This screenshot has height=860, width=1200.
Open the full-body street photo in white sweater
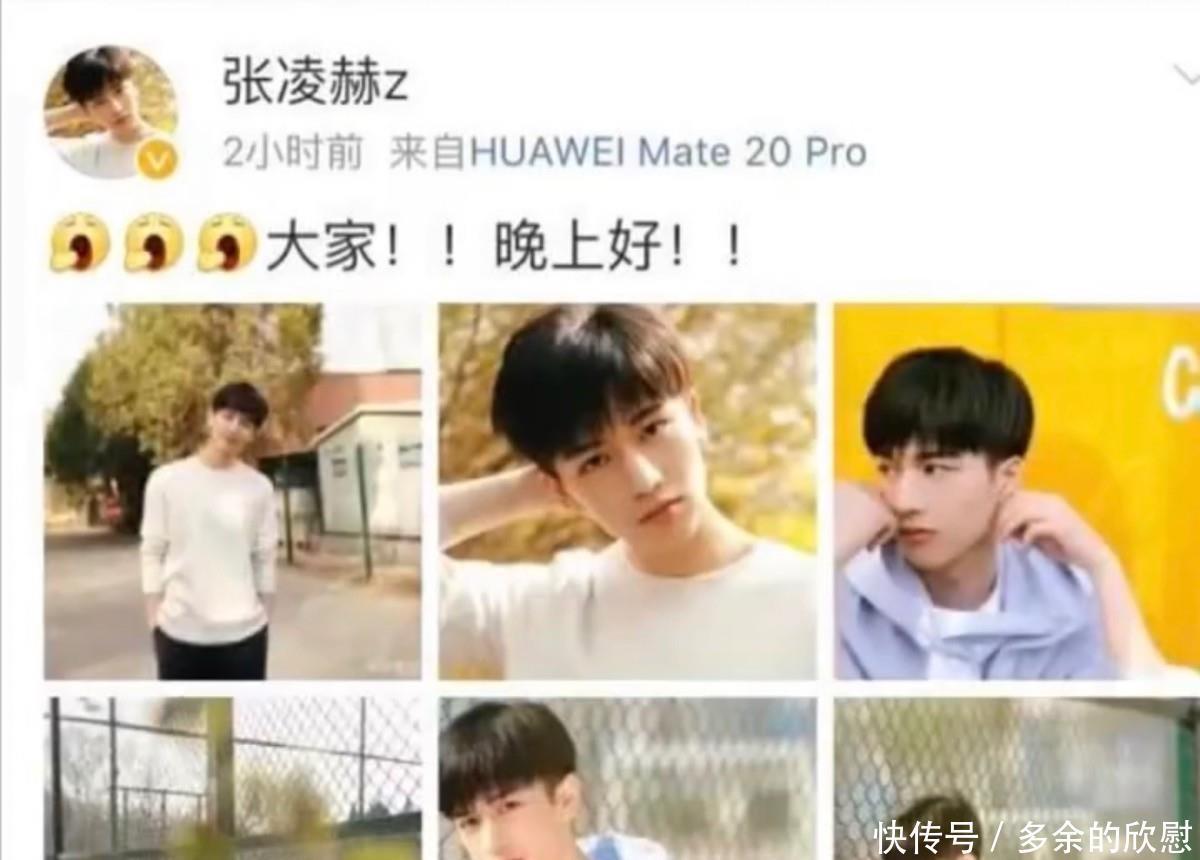click(232, 492)
